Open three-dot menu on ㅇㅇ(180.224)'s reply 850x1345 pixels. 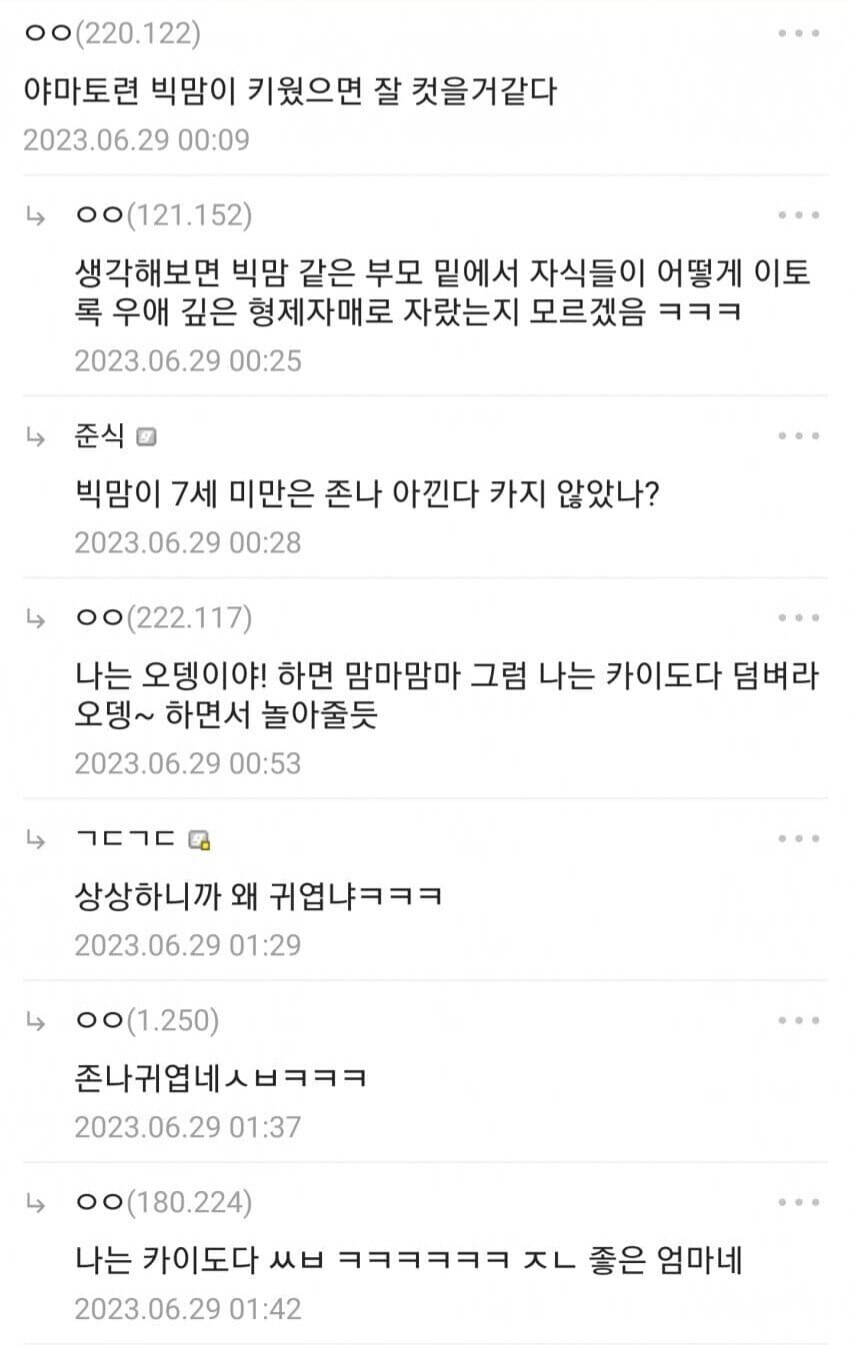click(x=798, y=1201)
